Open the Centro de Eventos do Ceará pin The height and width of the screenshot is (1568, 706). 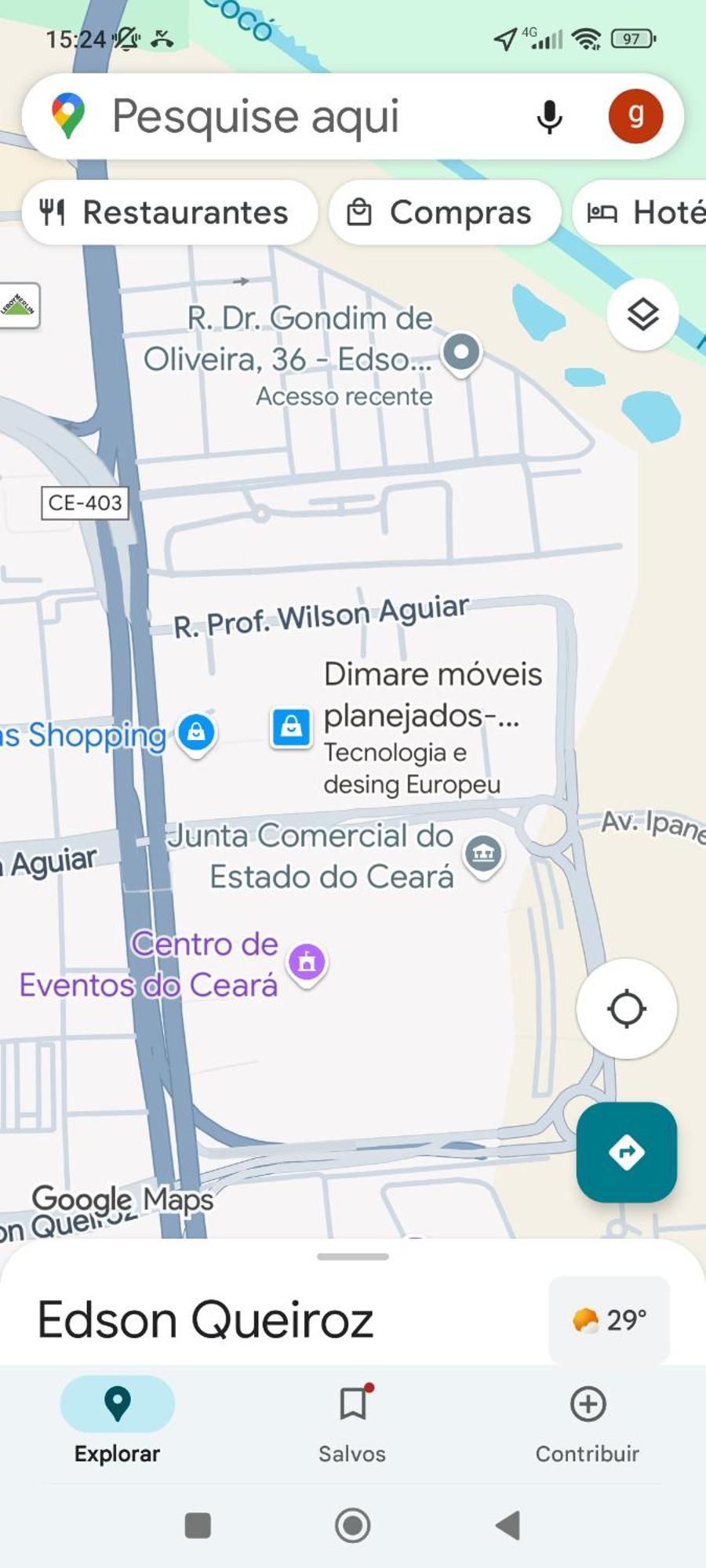click(307, 962)
